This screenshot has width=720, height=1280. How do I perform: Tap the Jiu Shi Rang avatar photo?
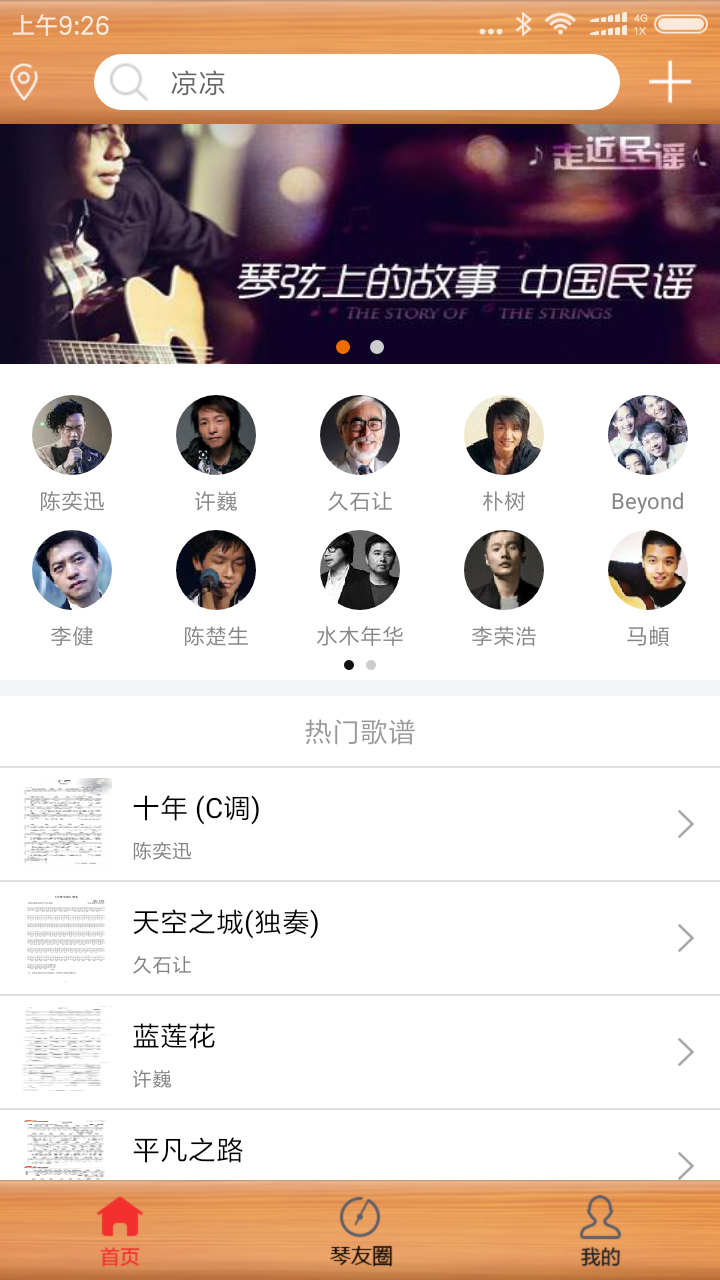[359, 434]
